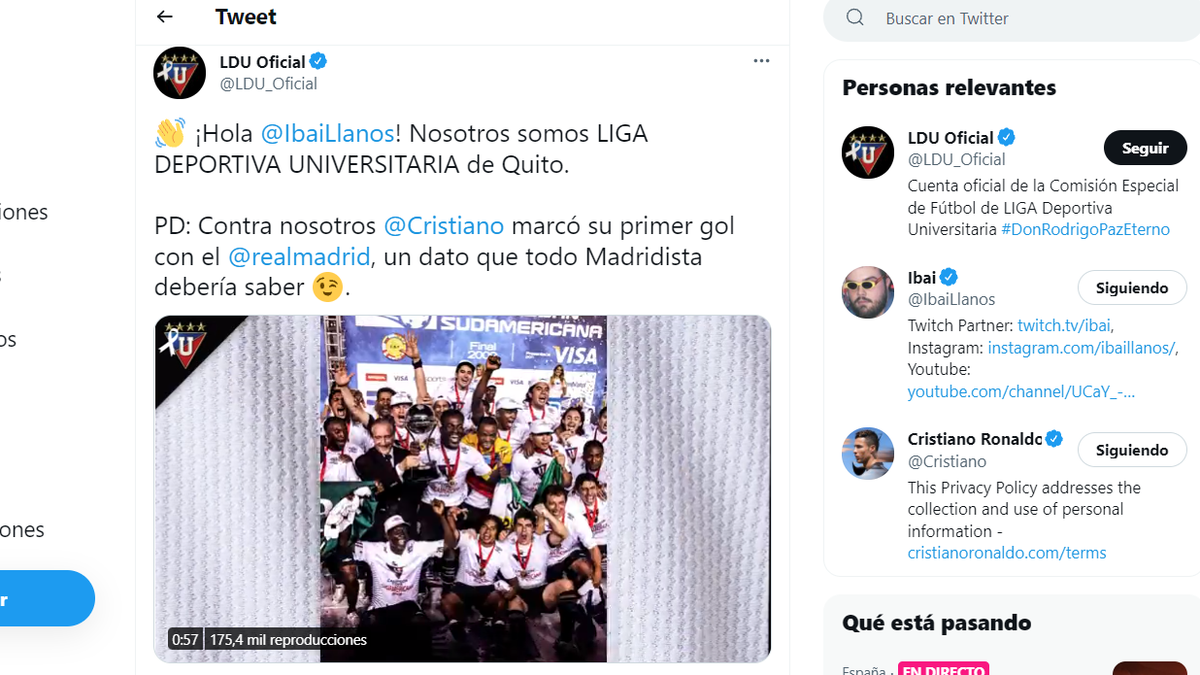The image size is (1200, 675).
Task: Go back using the arrow icon
Action: coord(165,17)
